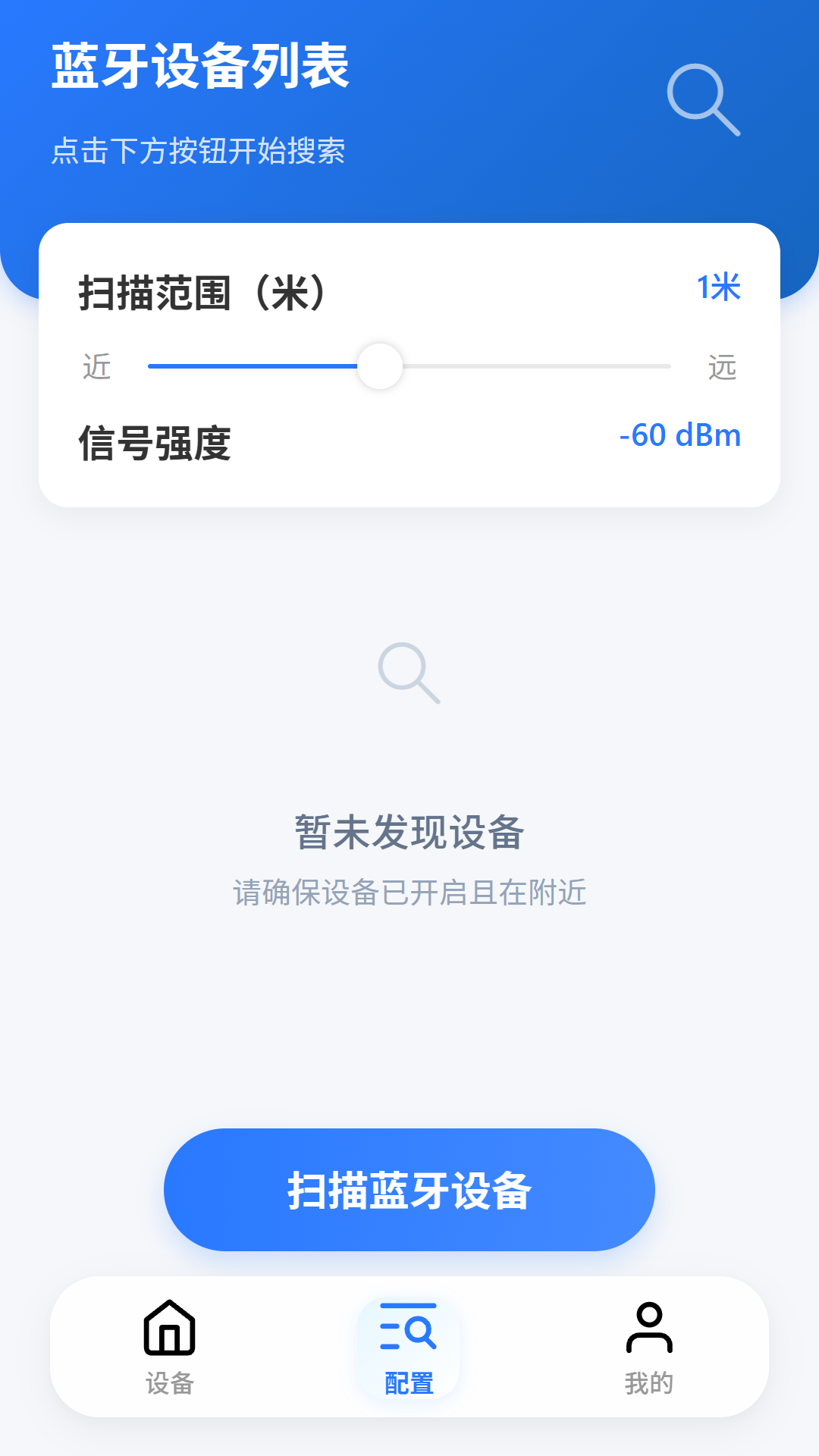The height and width of the screenshot is (1456, 819).
Task: Click the 近 label on the slider
Action: coord(96,368)
